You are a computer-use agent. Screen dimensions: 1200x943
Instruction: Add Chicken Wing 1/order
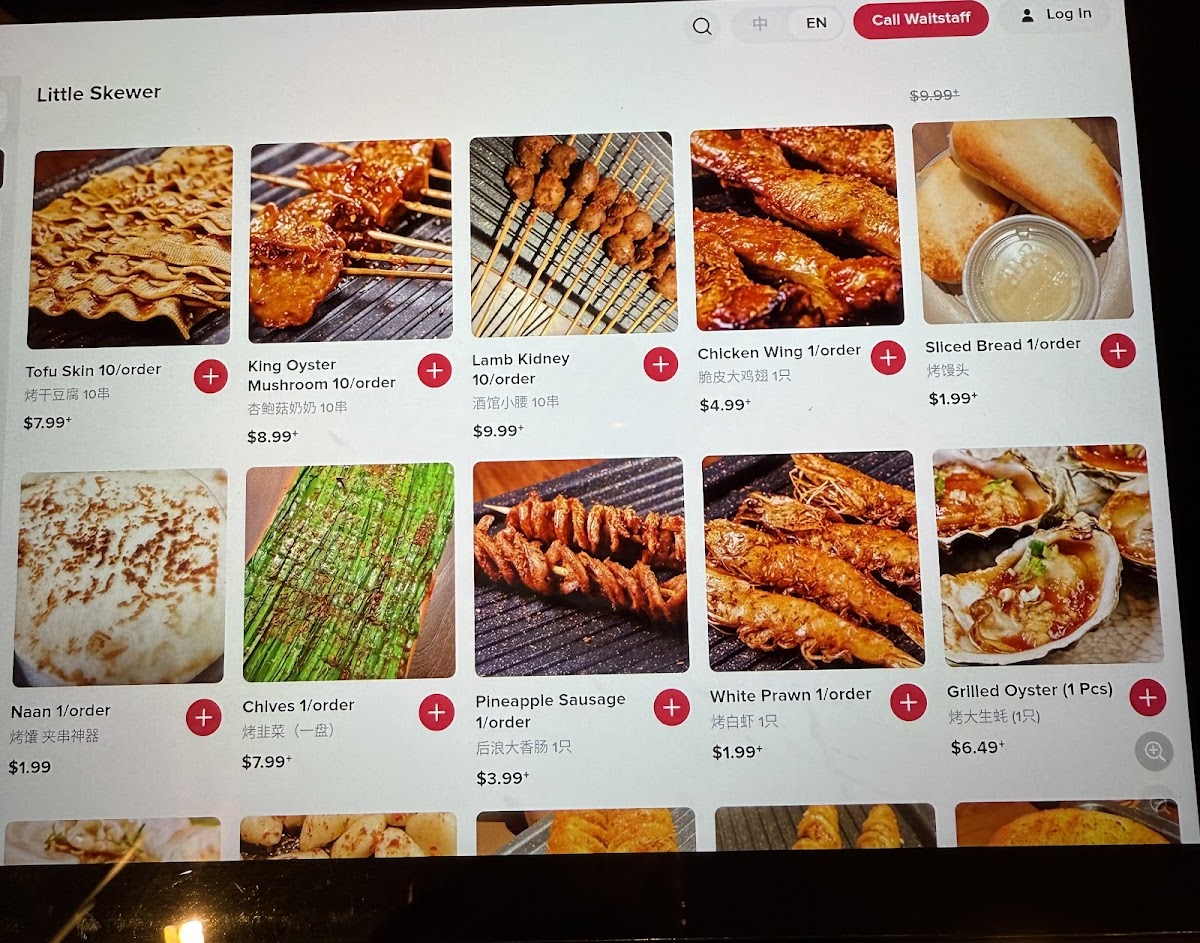888,357
